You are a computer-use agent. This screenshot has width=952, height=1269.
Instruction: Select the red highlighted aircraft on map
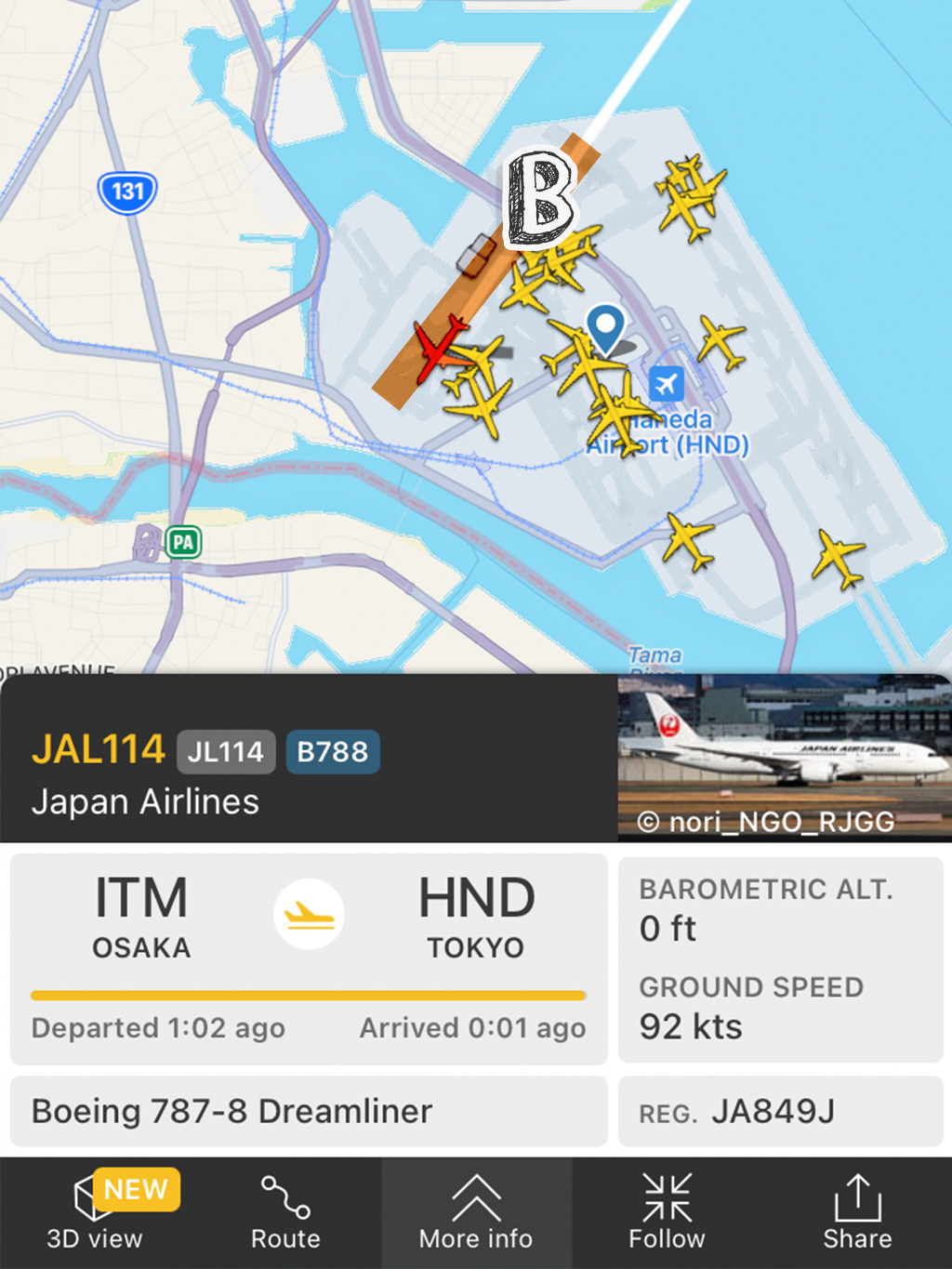(439, 349)
